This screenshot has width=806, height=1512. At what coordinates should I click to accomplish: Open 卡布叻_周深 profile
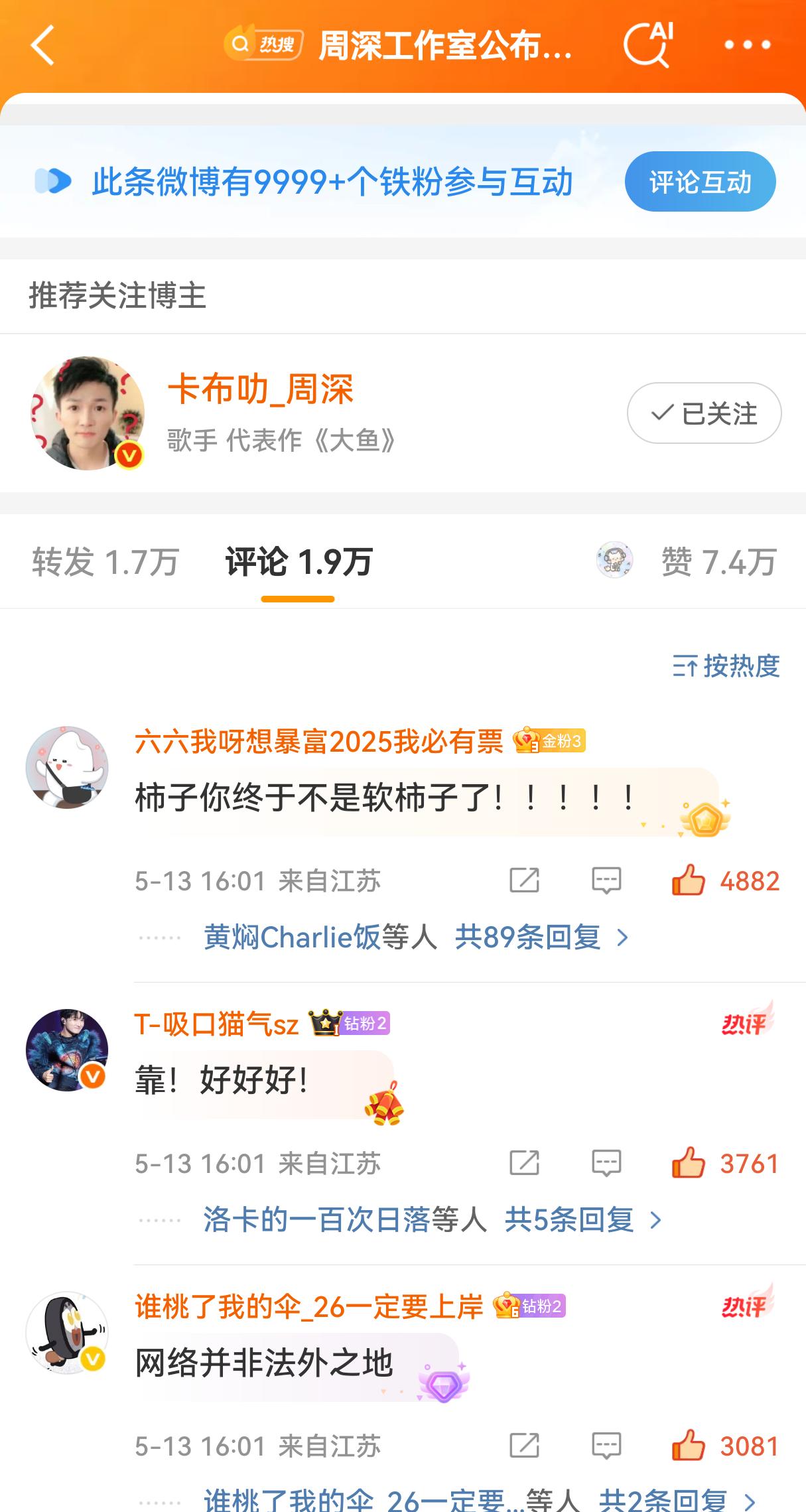(260, 389)
